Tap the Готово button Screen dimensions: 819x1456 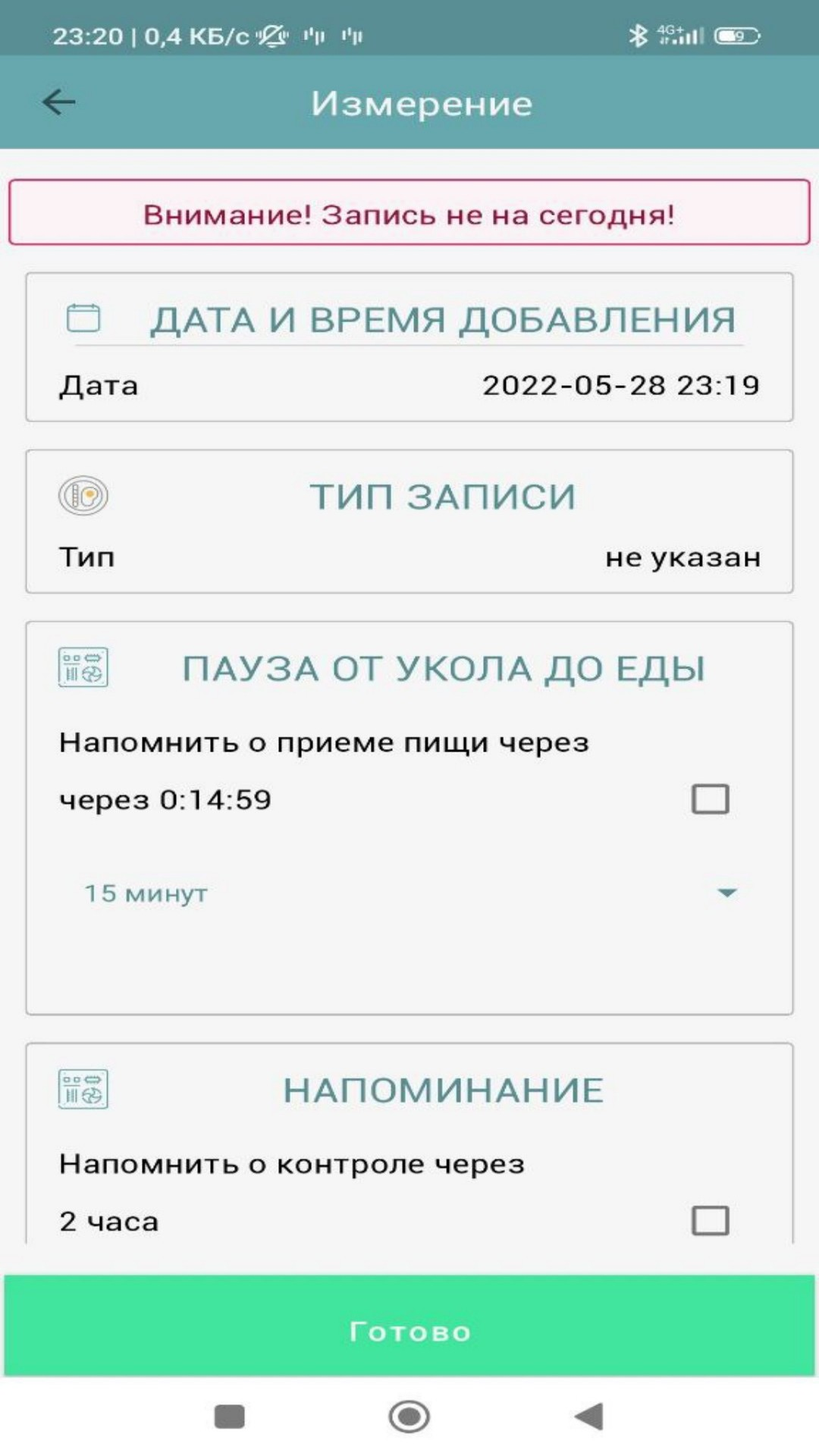pos(409,1326)
